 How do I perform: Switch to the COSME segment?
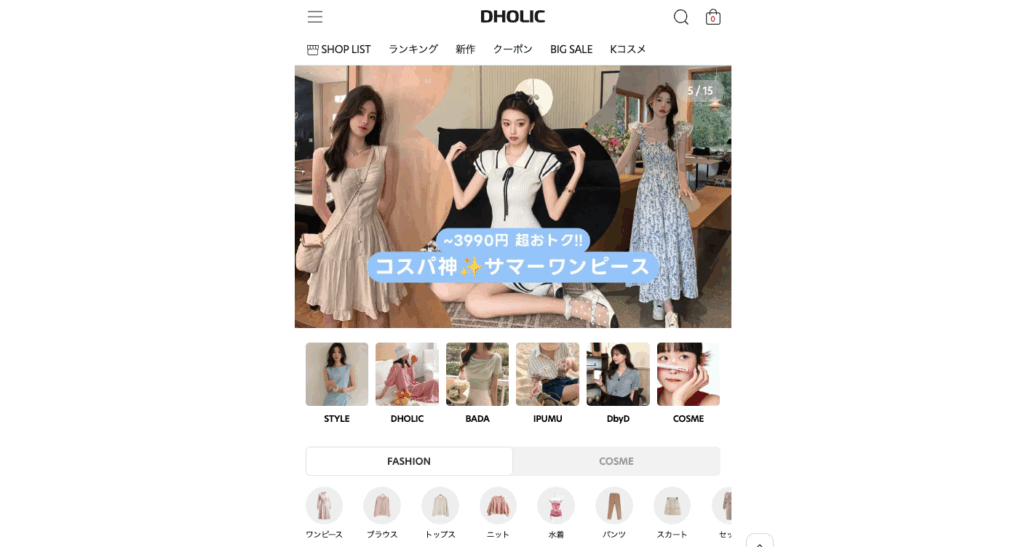(x=616, y=461)
